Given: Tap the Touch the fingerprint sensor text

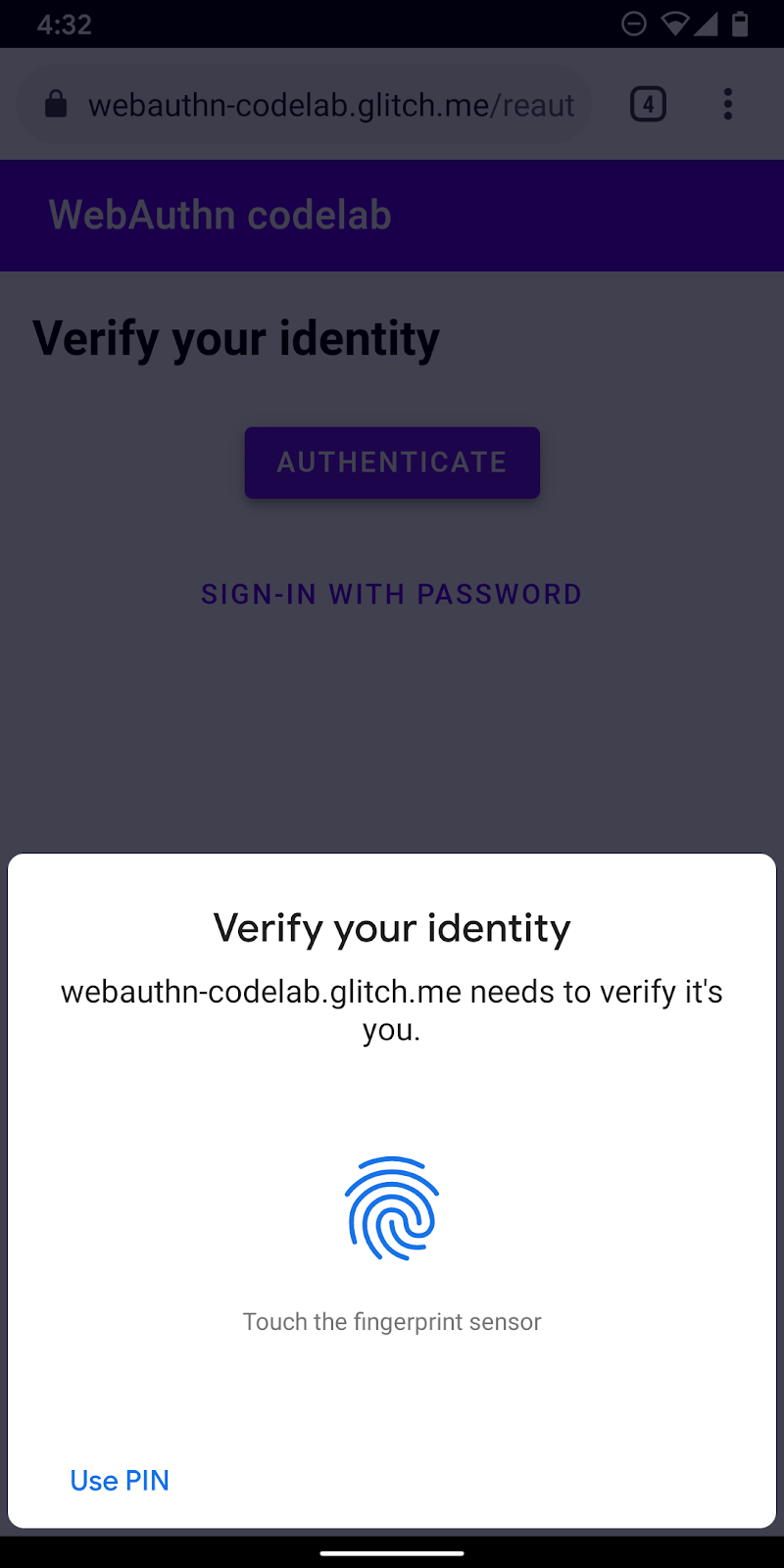Looking at the screenshot, I should point(392,1321).
